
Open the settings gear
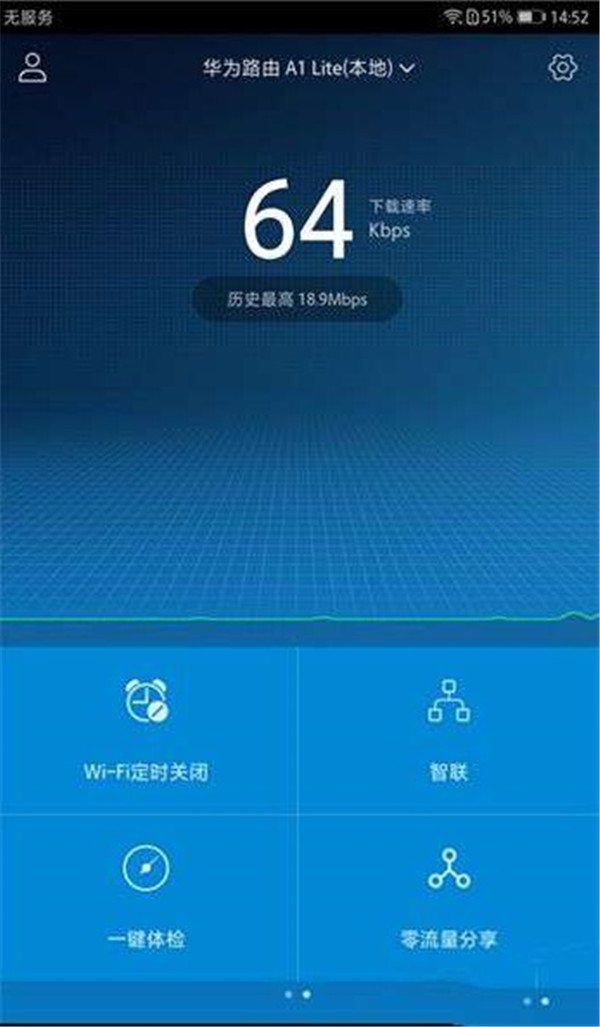click(563, 67)
